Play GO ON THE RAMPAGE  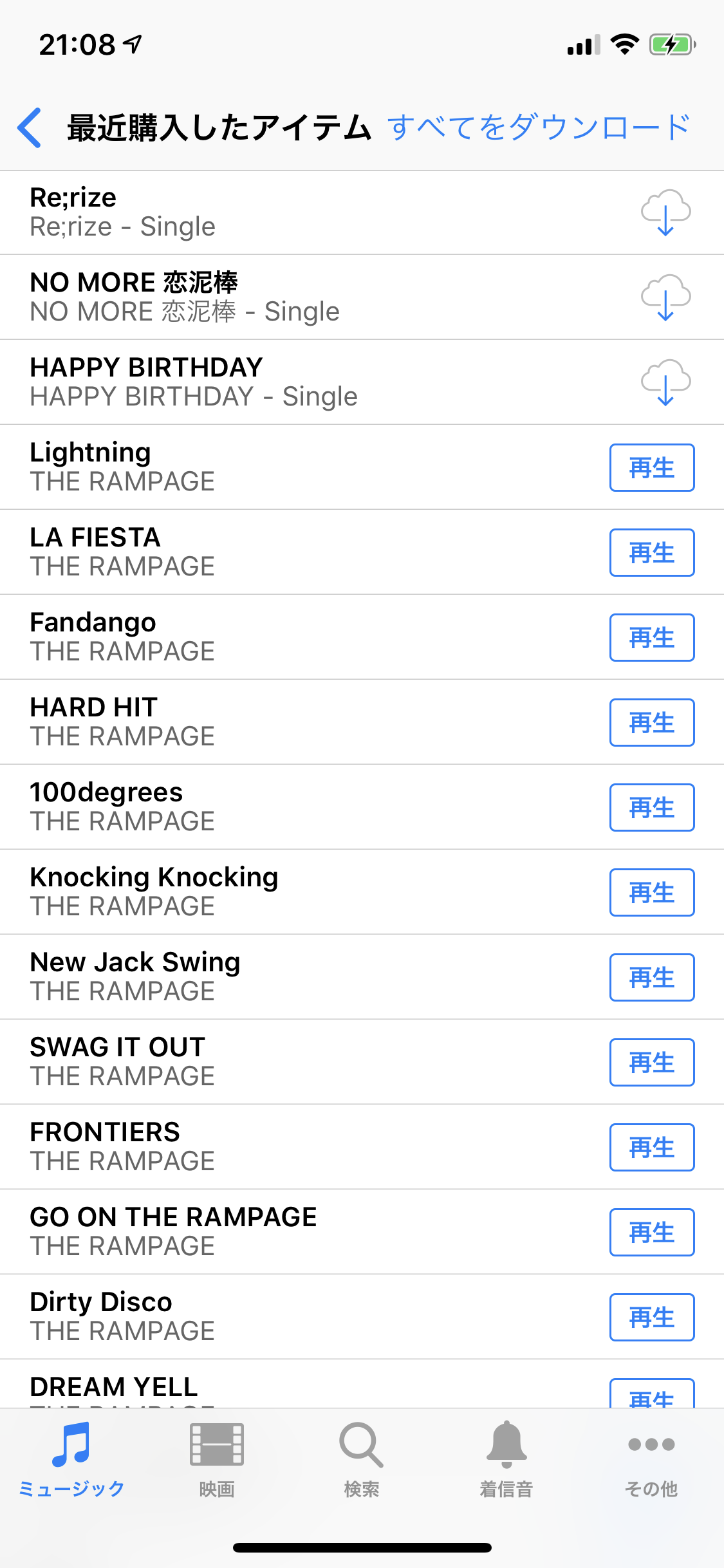(x=651, y=1232)
